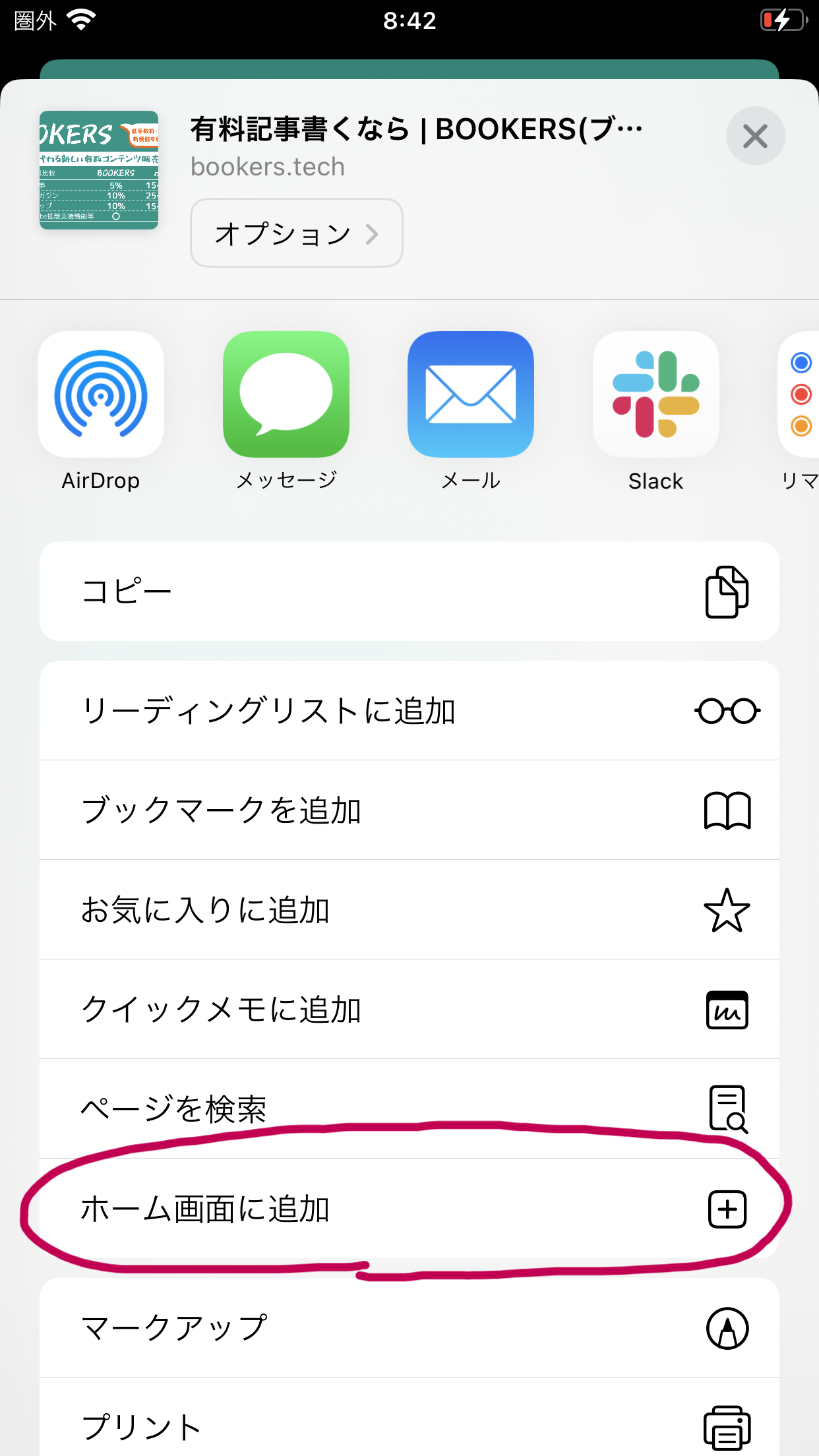Tap お気に入りに追加
Viewport: 819px width, 1456px height.
409,910
